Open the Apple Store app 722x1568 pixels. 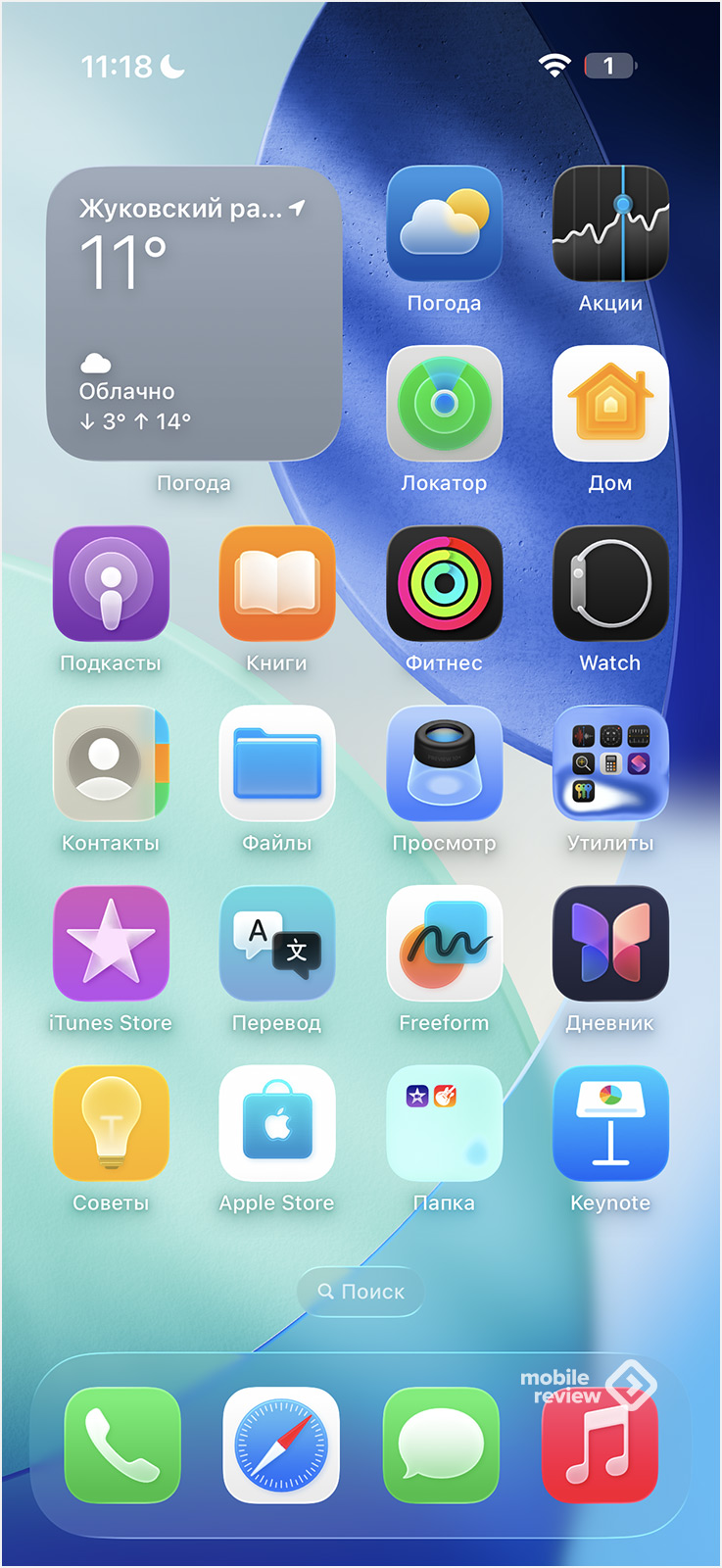pos(277,1123)
